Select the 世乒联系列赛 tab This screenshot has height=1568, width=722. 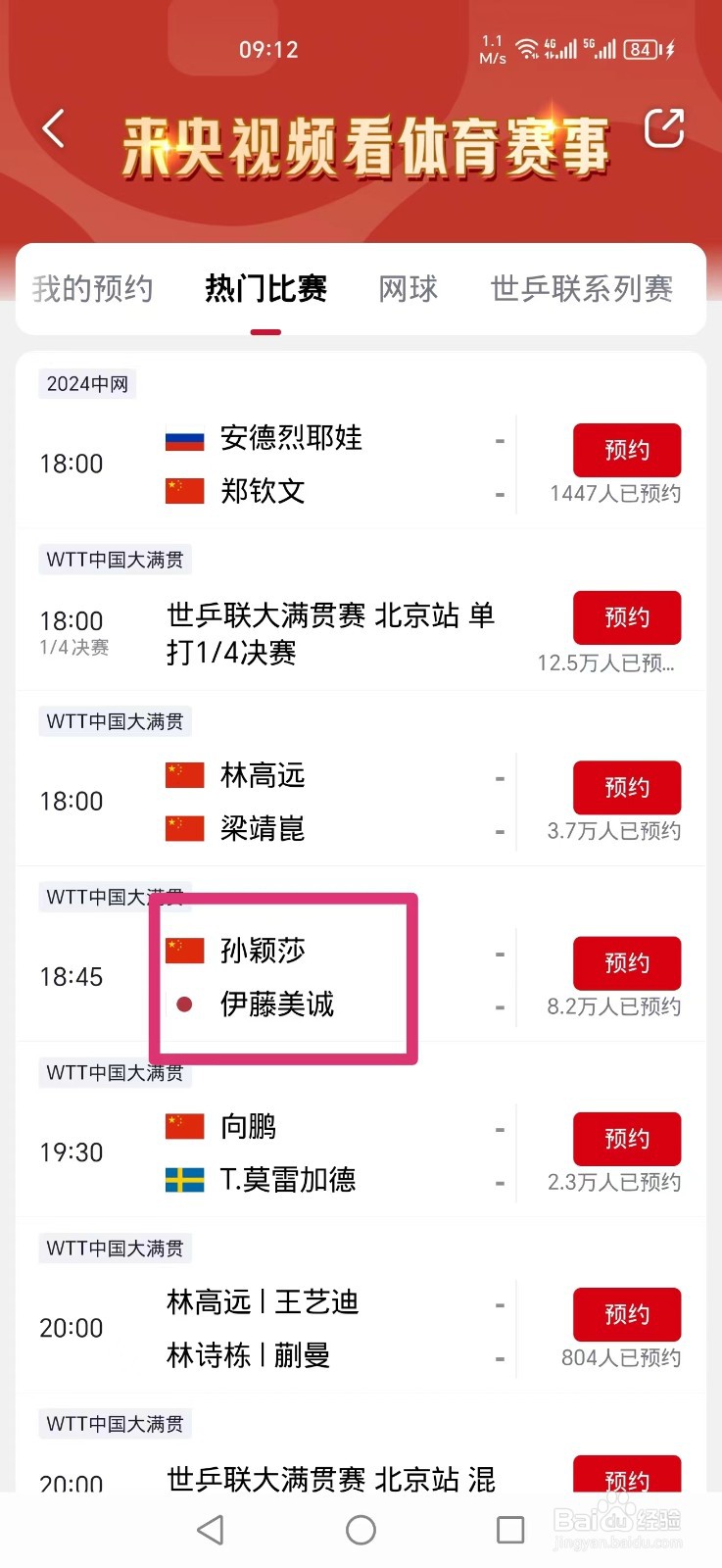pos(581,288)
